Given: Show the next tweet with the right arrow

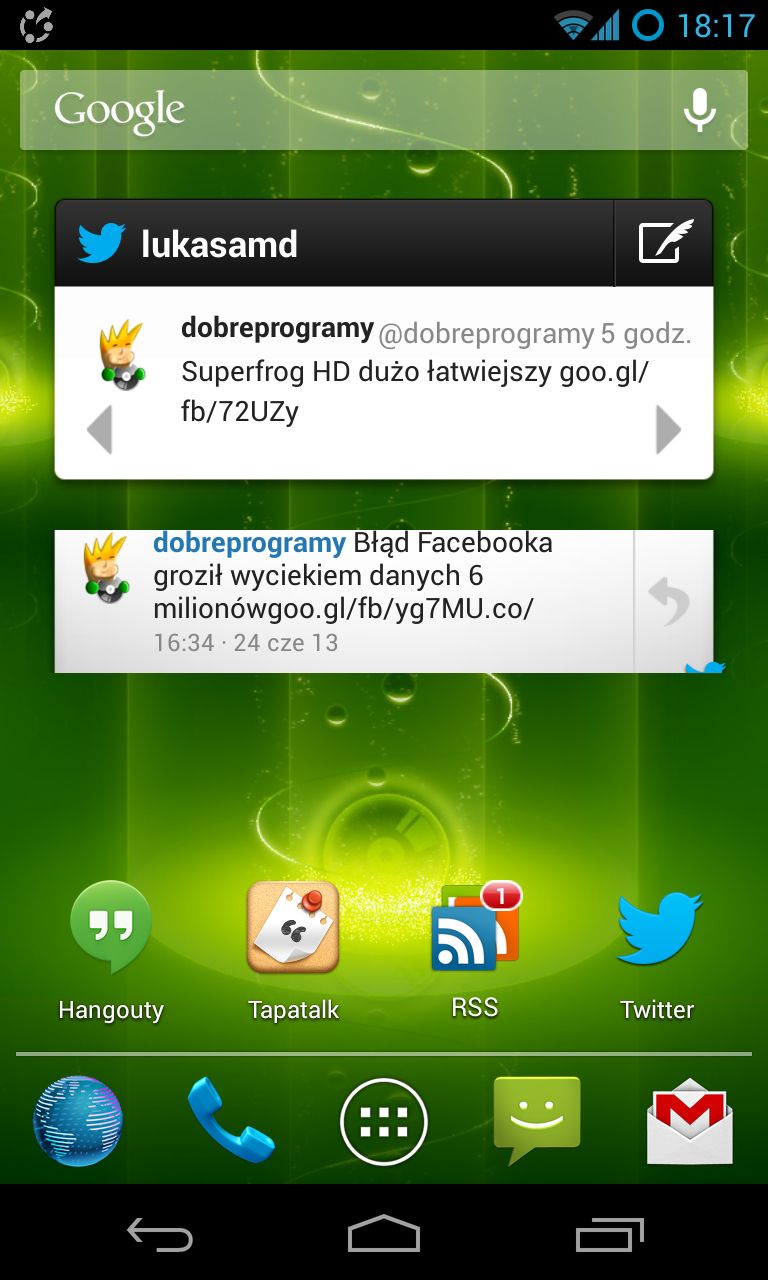Looking at the screenshot, I should click(x=668, y=430).
